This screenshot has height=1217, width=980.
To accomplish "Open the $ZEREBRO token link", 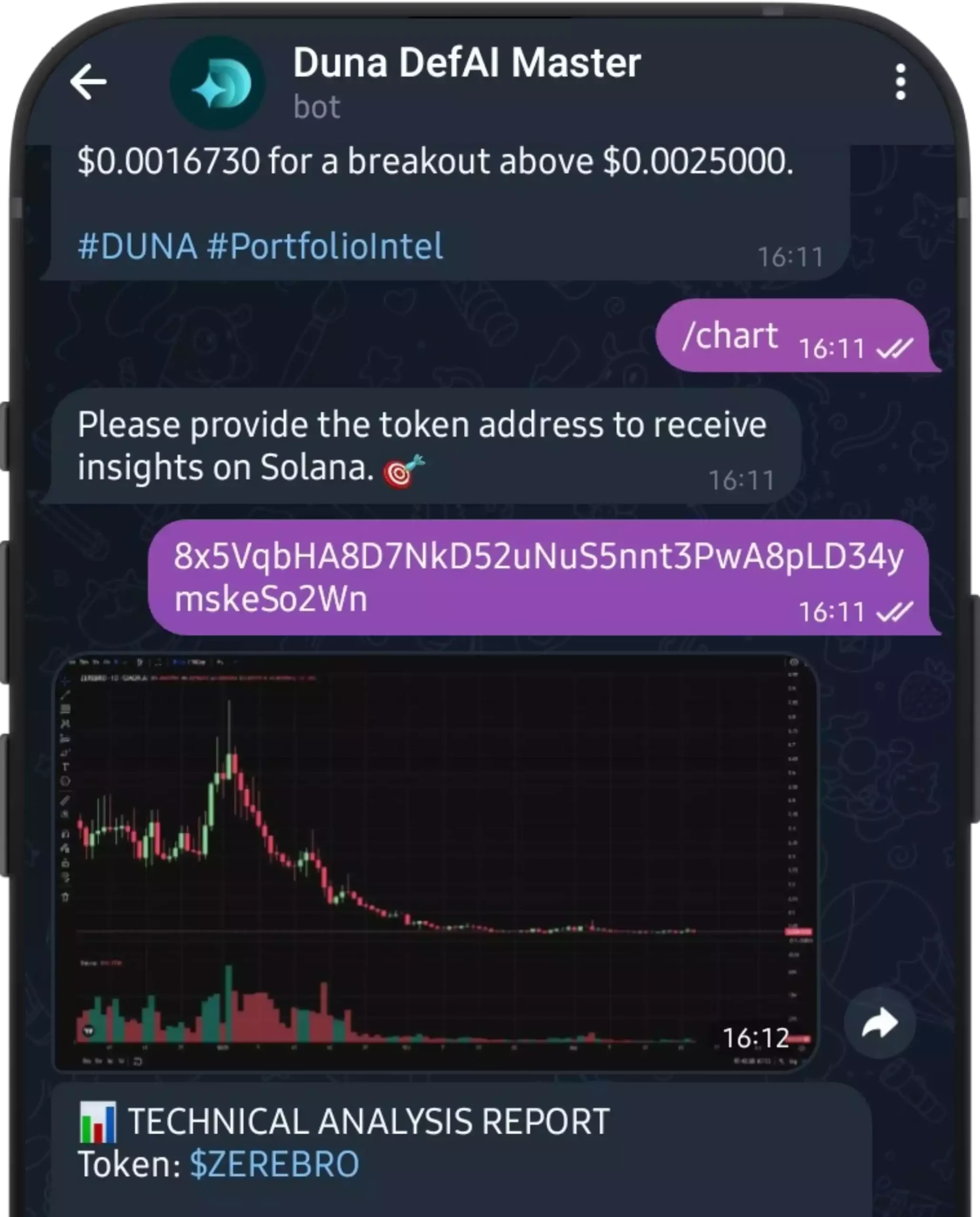I will click(x=274, y=1164).
